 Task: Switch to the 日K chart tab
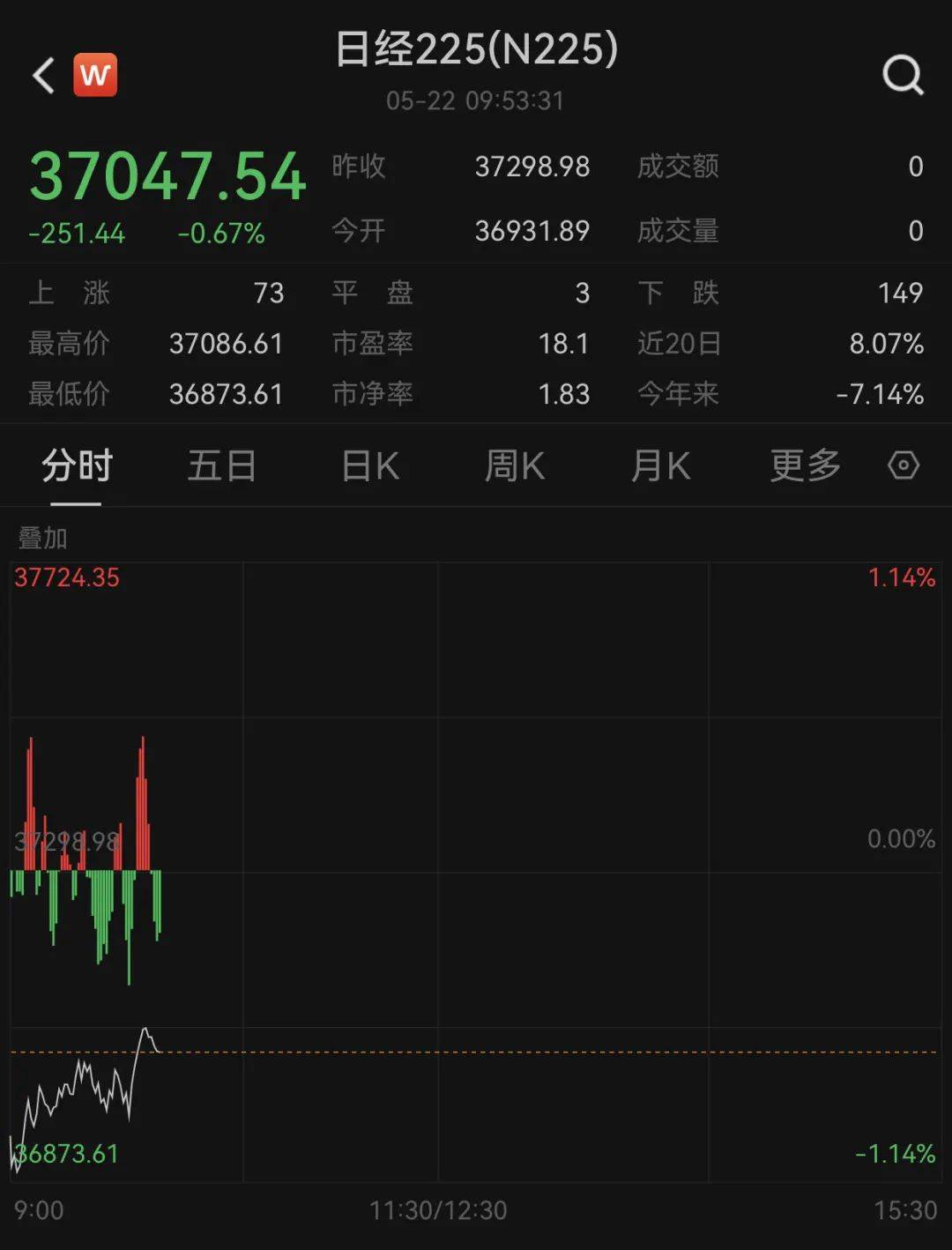[370, 465]
